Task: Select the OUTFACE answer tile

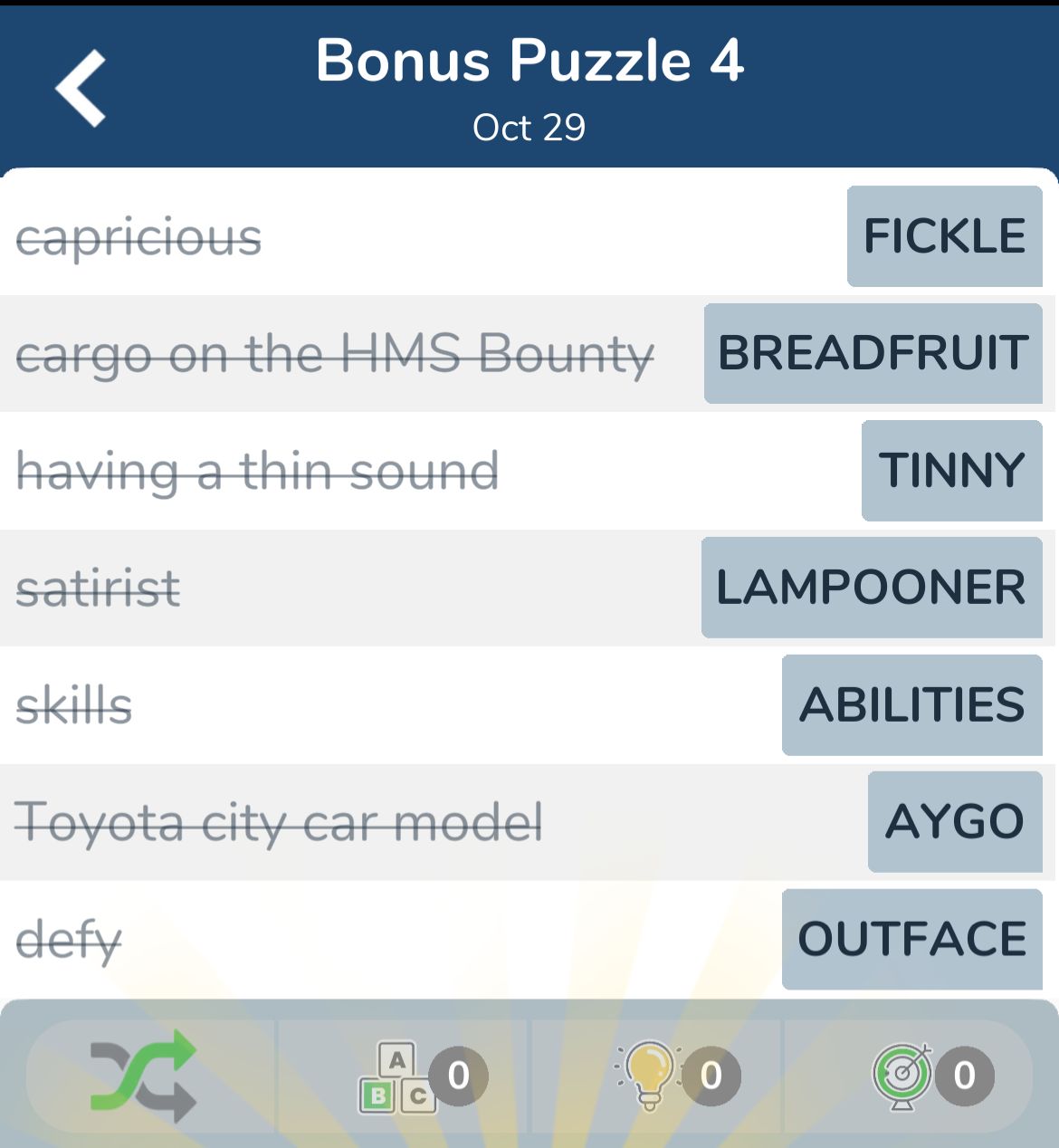Action: pos(911,939)
